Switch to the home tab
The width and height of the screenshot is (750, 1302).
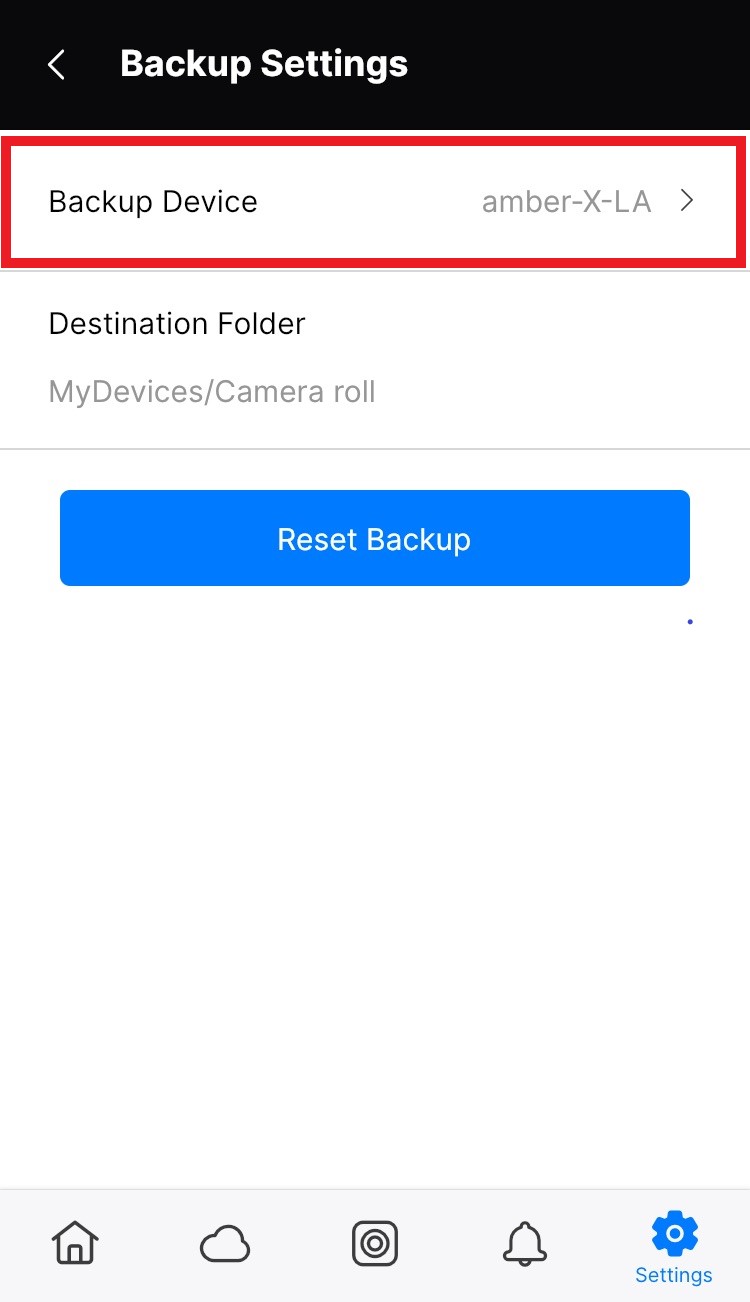pos(75,1244)
